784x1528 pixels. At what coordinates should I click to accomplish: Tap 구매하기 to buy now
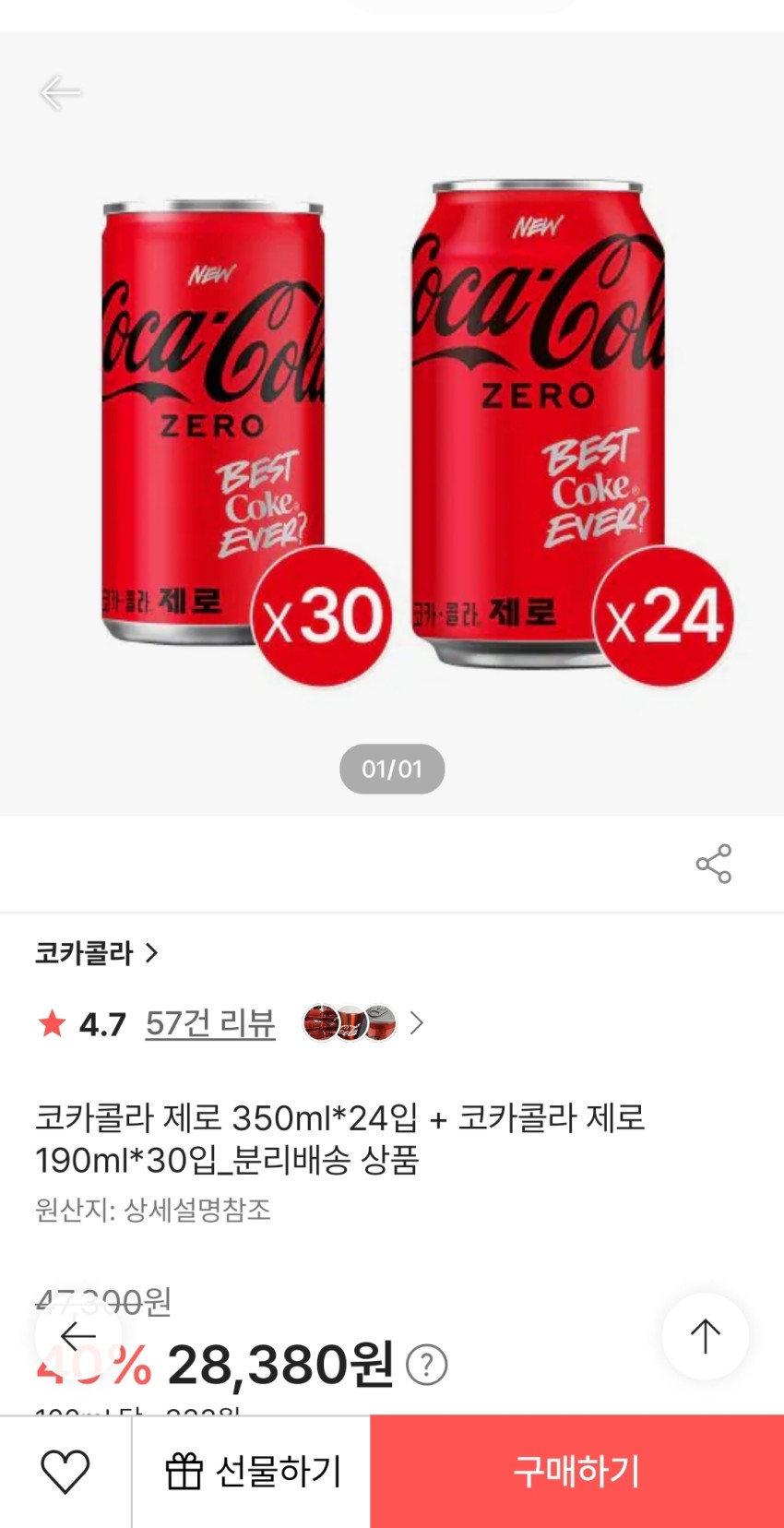pos(576,1471)
